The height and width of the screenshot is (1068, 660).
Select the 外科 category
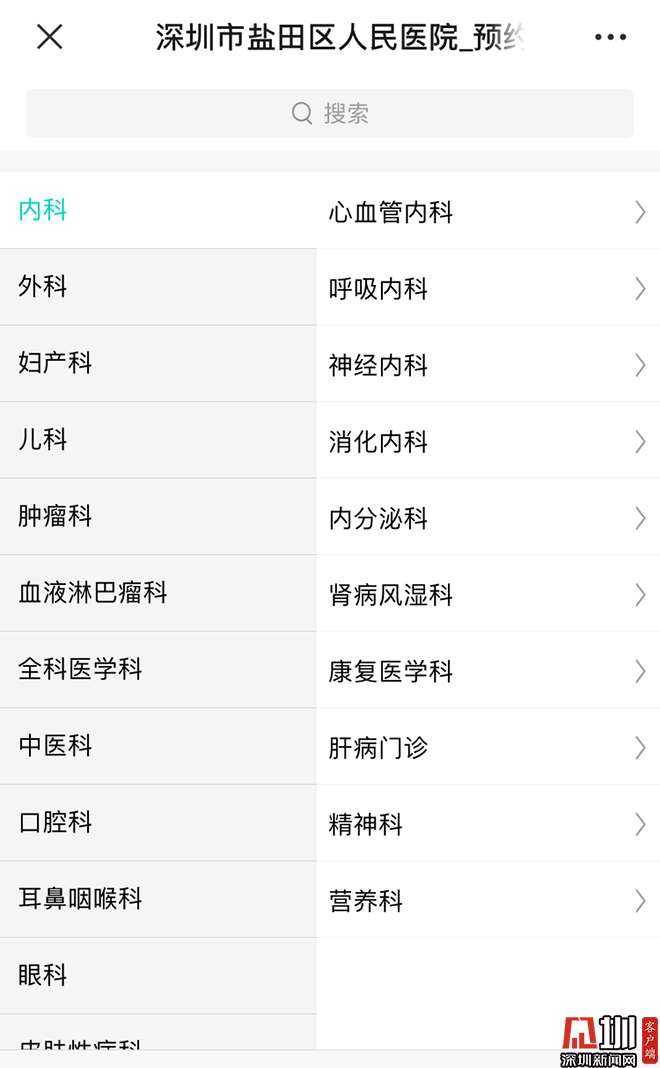tap(158, 287)
